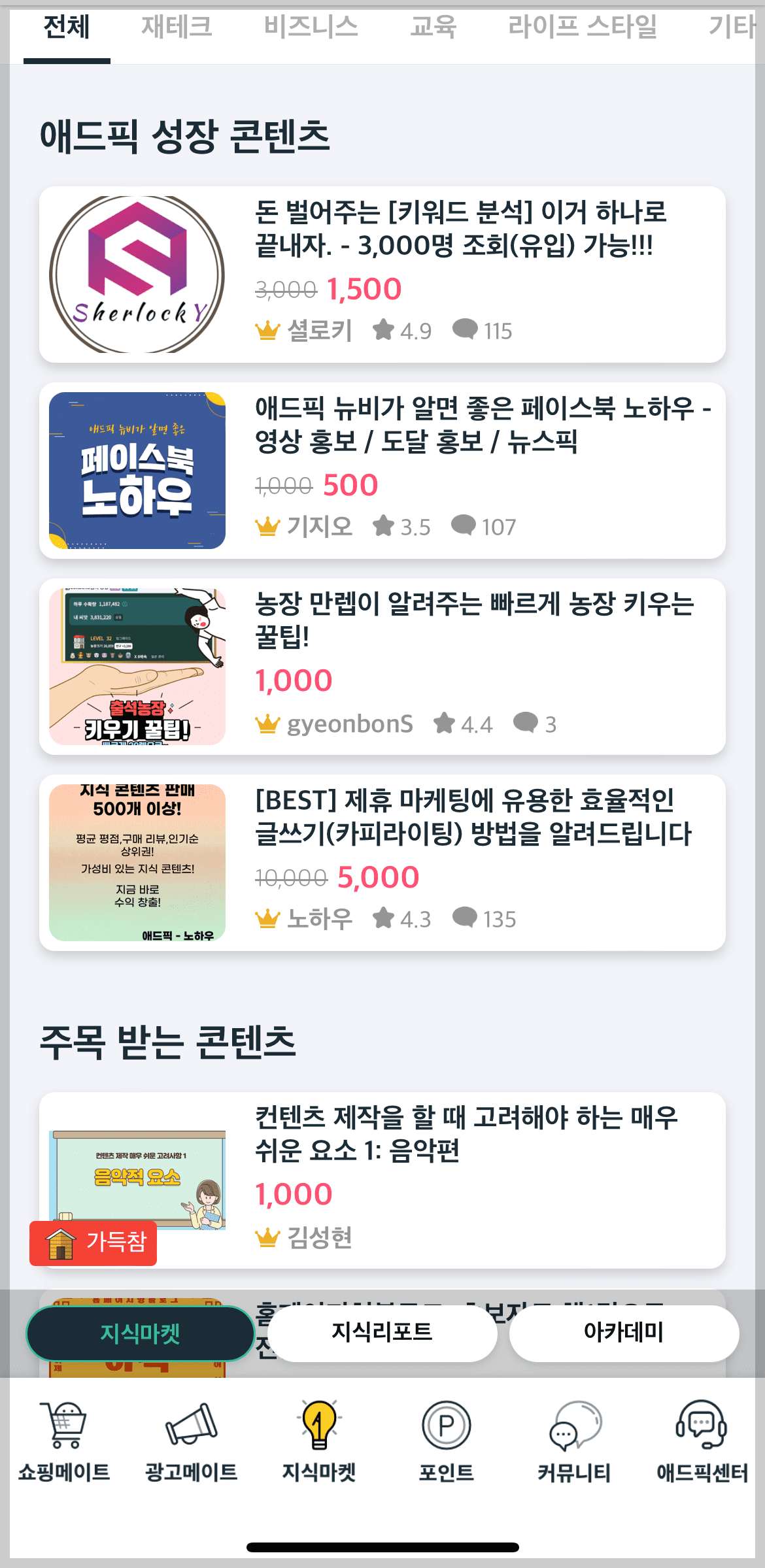The height and width of the screenshot is (1568, 765).
Task: Open the 비즈니스 tab
Action: tap(312, 26)
